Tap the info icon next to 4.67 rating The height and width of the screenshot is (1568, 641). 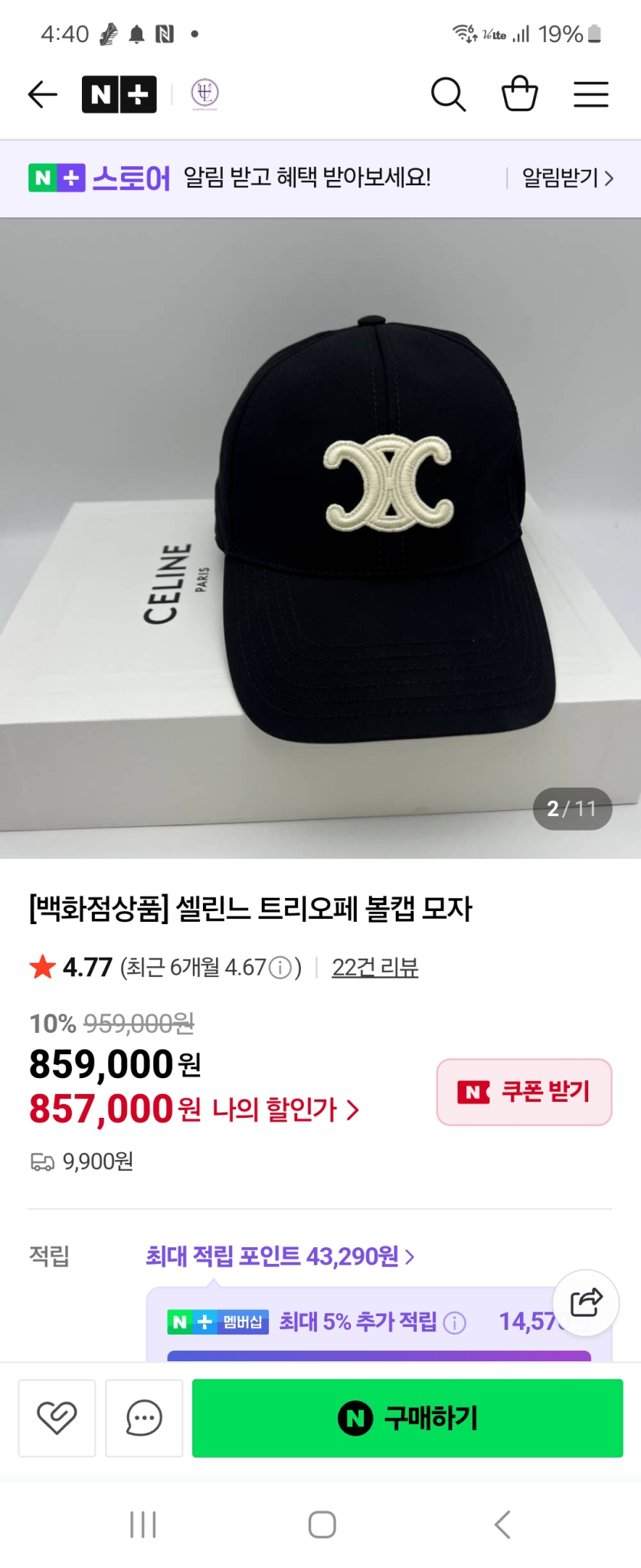pyautogui.click(x=280, y=967)
